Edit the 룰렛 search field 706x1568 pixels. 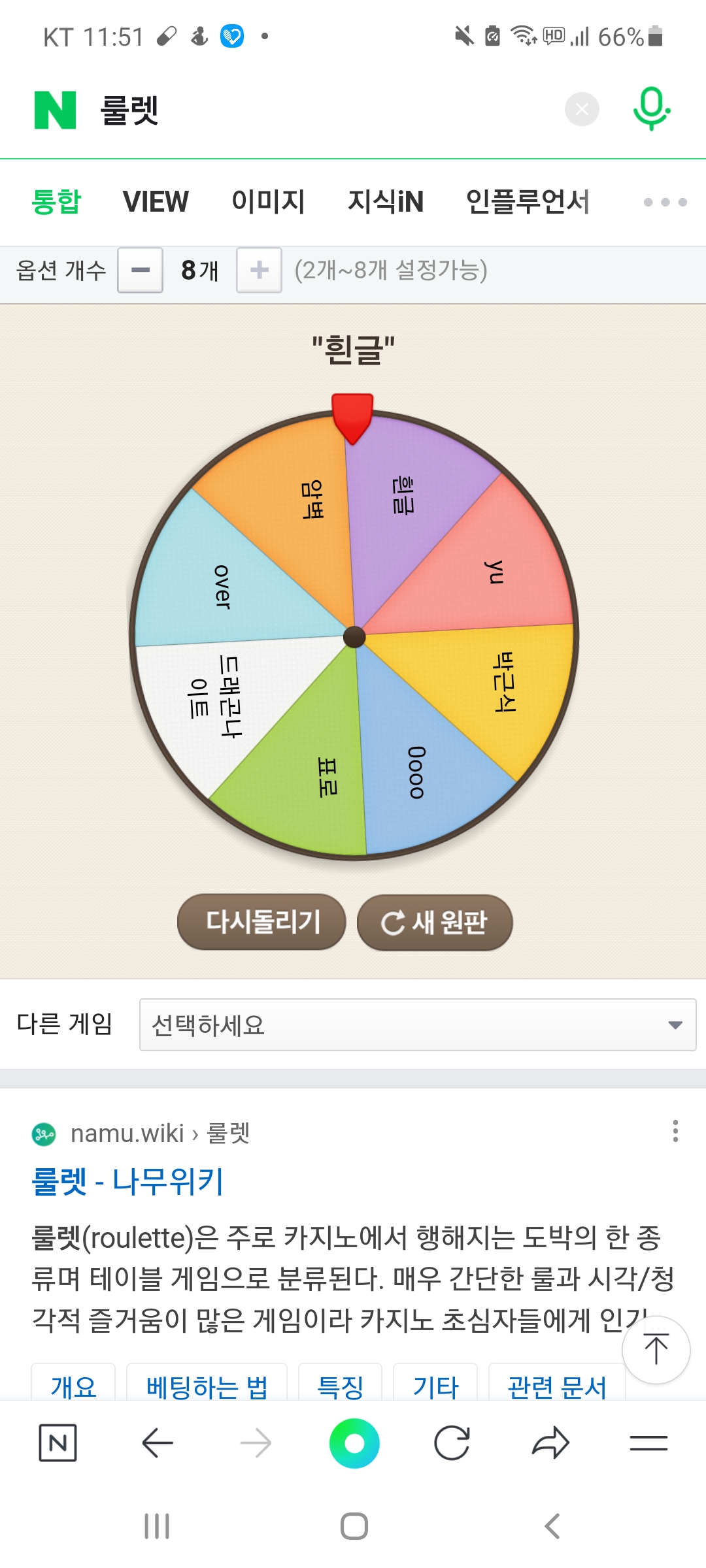click(314, 110)
